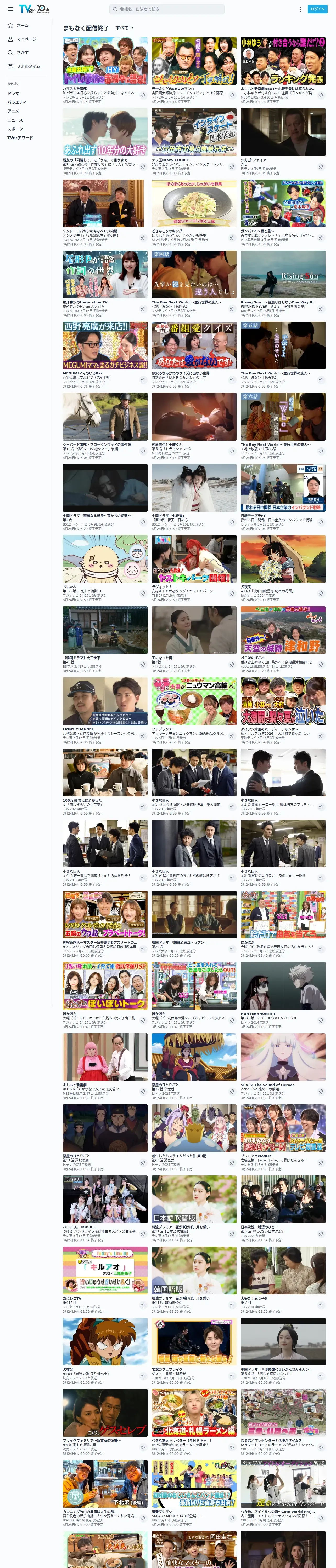
Task: Open さがす in the sidebar
Action: coord(23,52)
